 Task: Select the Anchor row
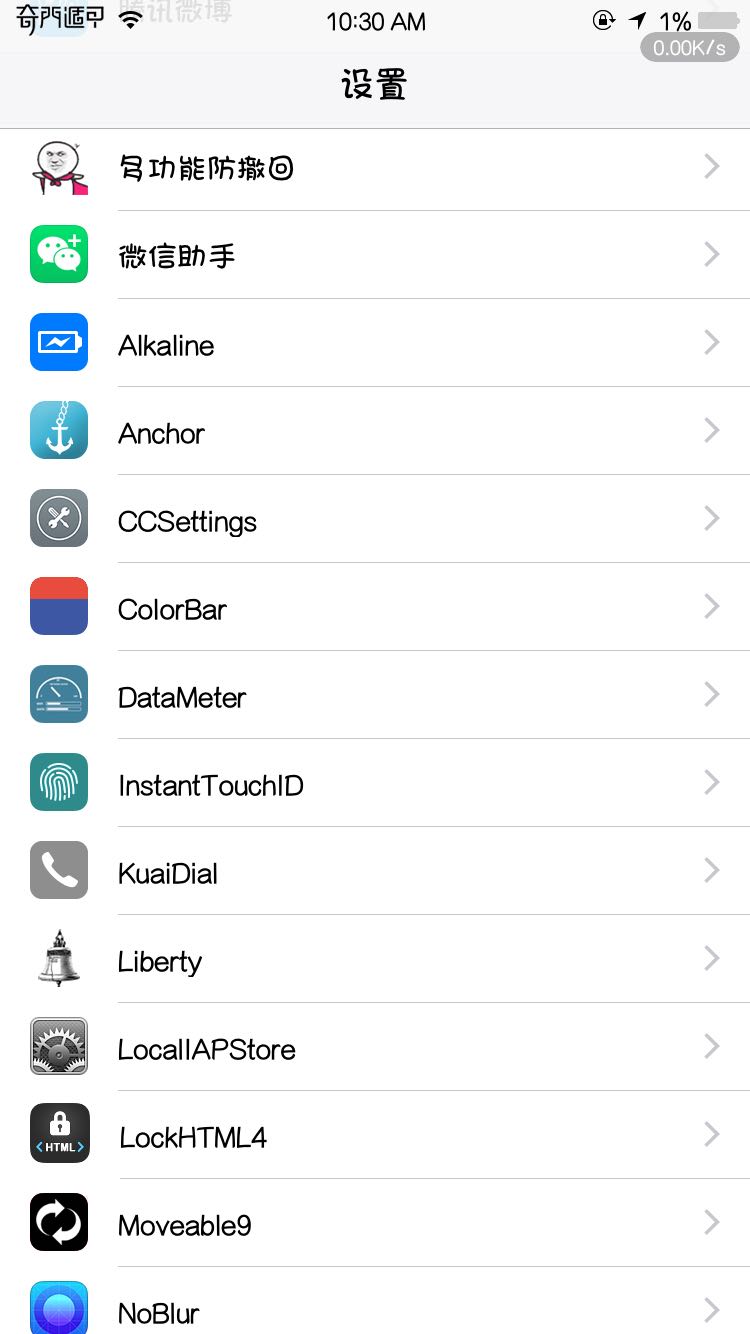pos(375,431)
